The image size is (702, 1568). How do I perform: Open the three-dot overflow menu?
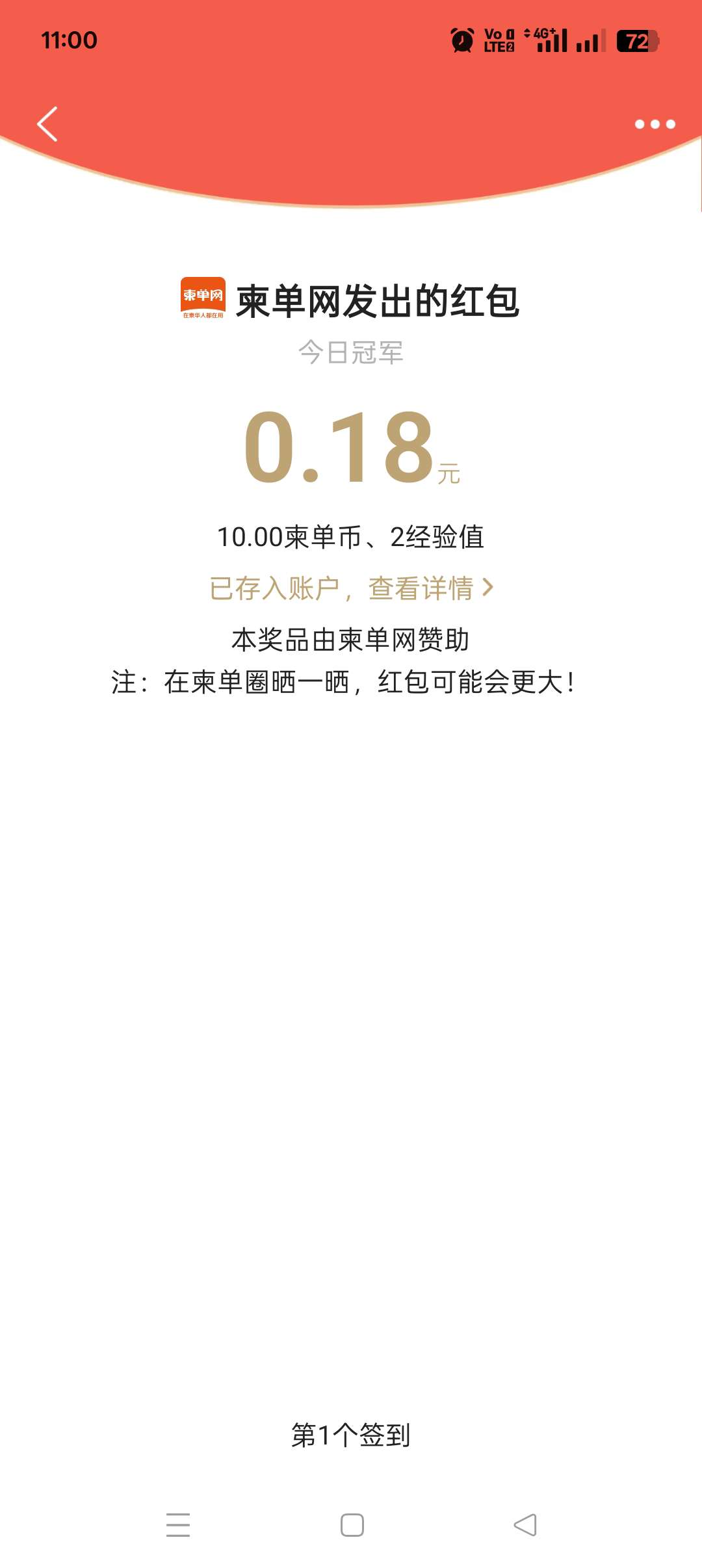655,124
